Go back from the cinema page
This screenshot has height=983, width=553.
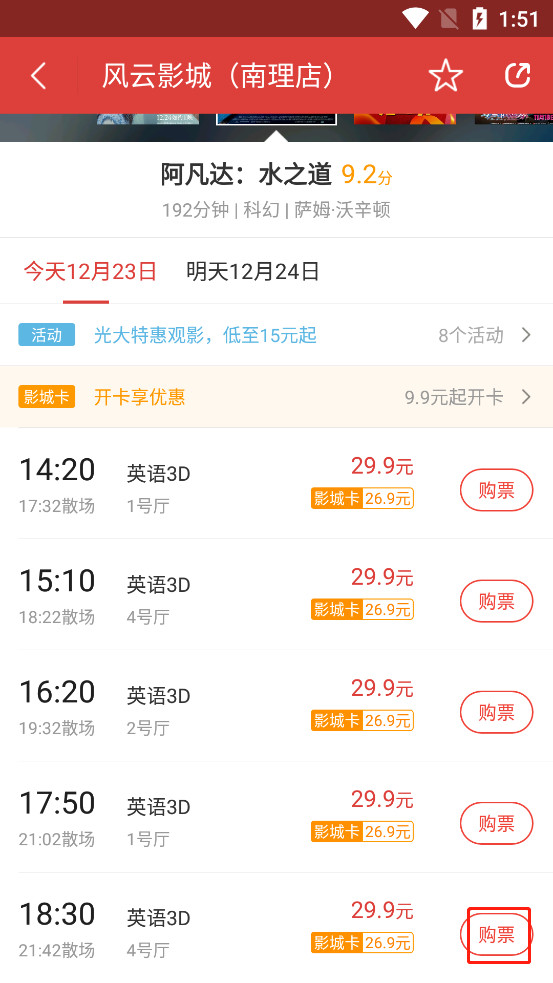(x=39, y=76)
